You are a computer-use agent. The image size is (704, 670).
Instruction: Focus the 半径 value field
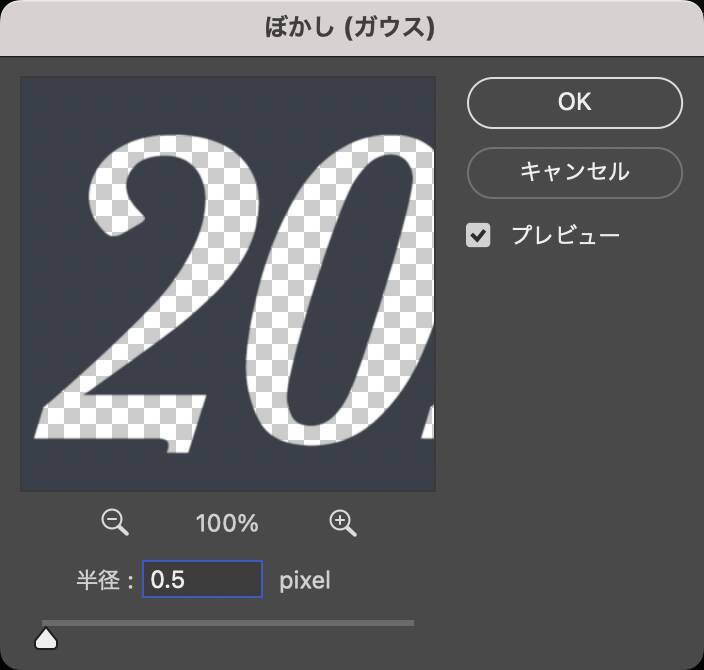coord(202,579)
